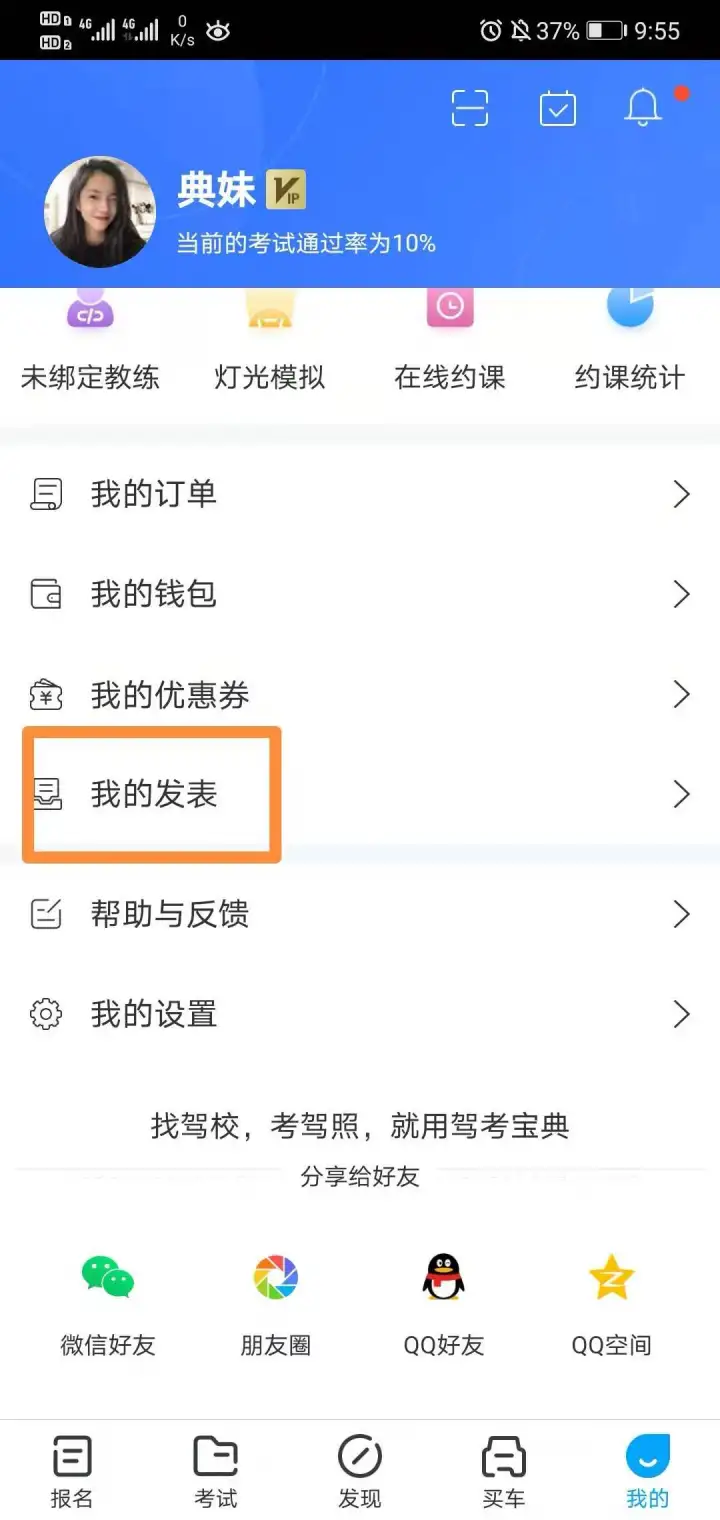The height and width of the screenshot is (1520, 720).
Task: Tap the profile avatar photo
Action: [100, 212]
